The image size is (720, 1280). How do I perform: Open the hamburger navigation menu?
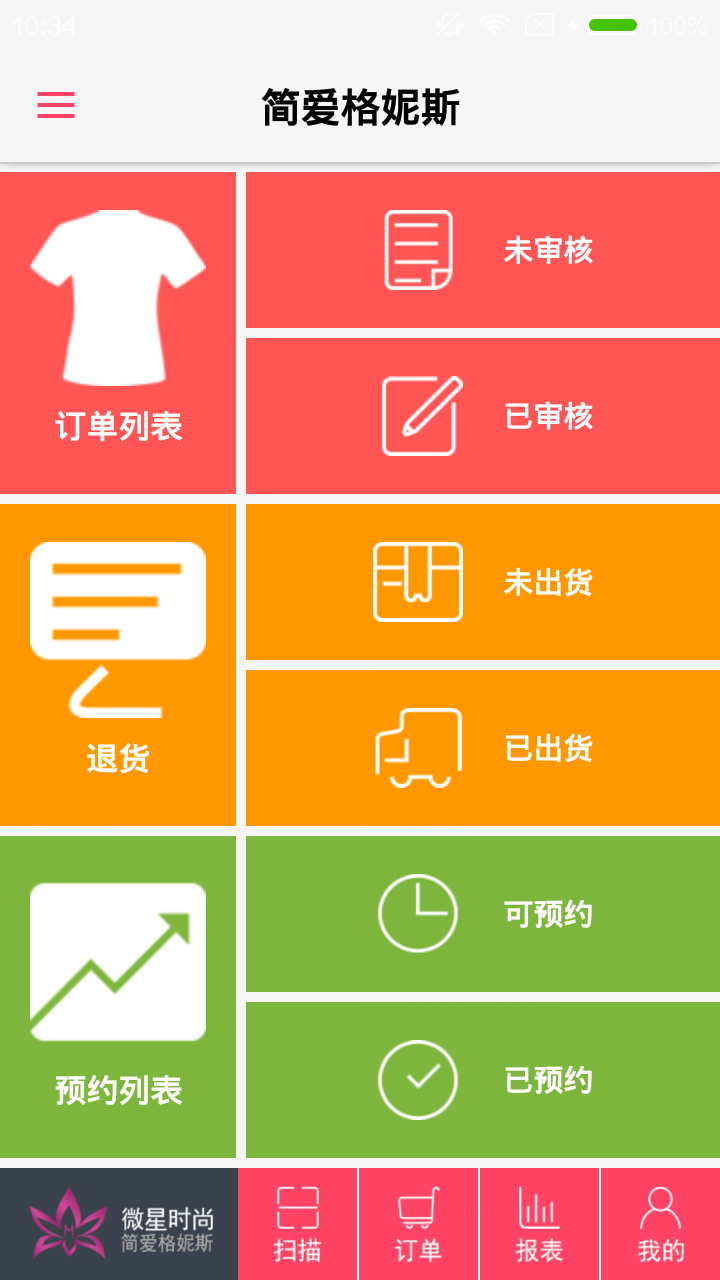(56, 105)
